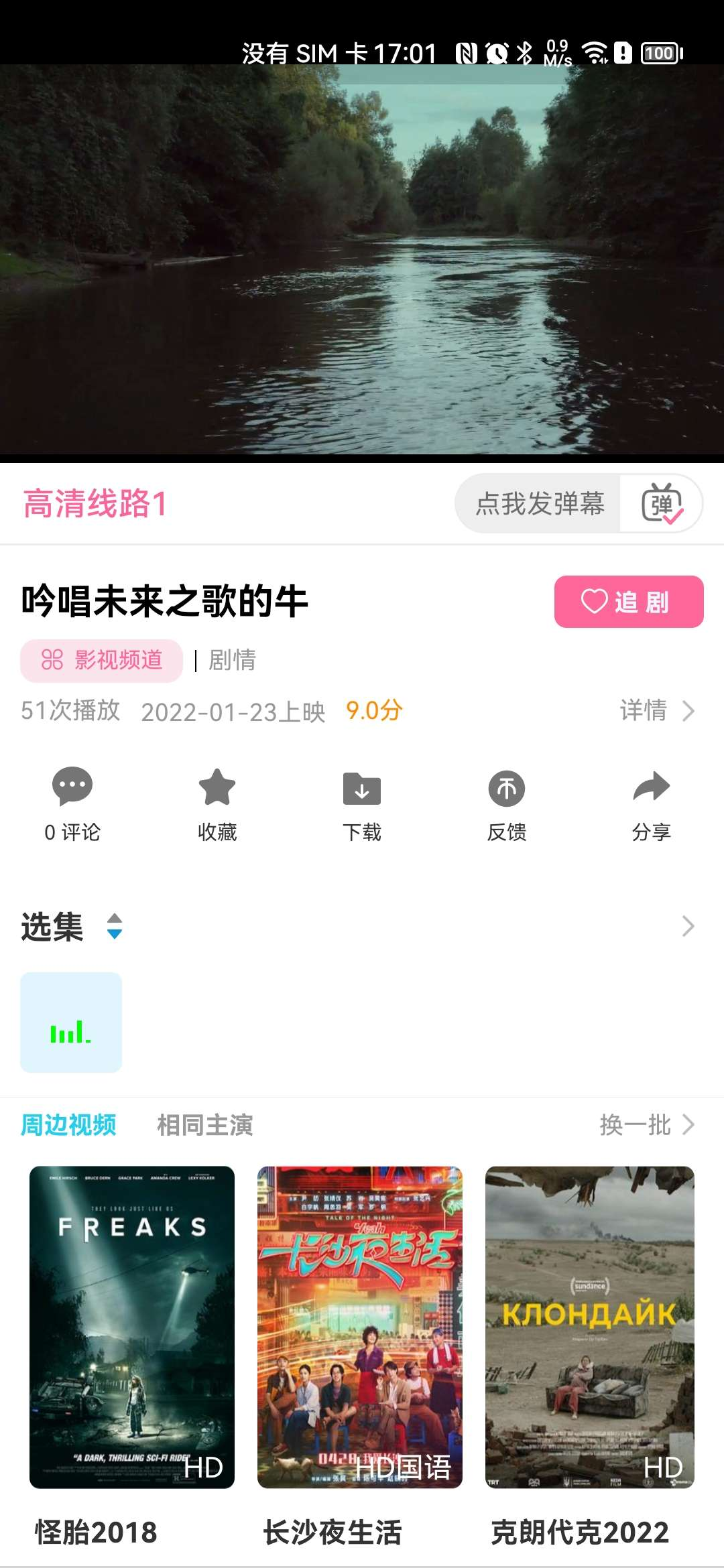
Task: Open the 剧情 genre link
Action: [233, 661]
